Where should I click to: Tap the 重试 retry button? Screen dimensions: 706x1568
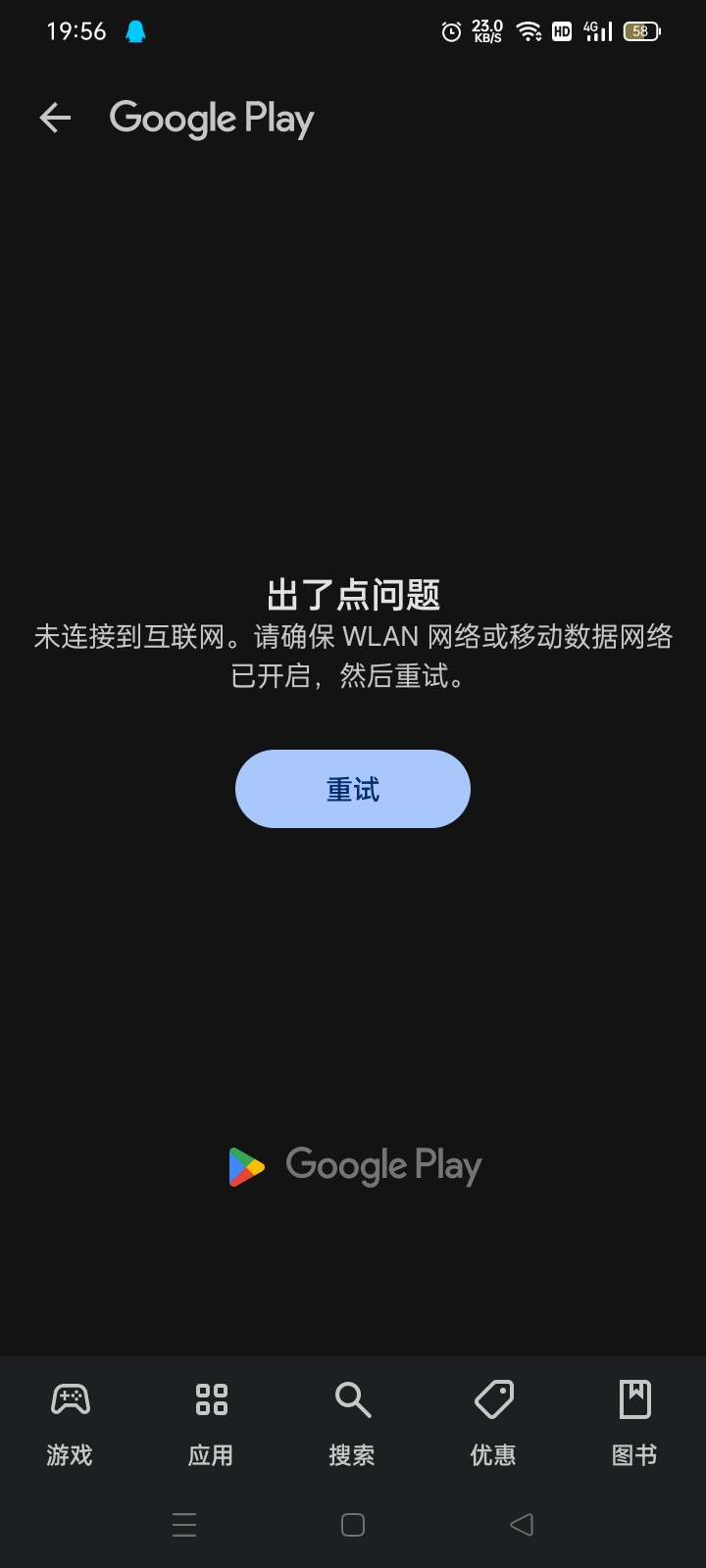(353, 789)
